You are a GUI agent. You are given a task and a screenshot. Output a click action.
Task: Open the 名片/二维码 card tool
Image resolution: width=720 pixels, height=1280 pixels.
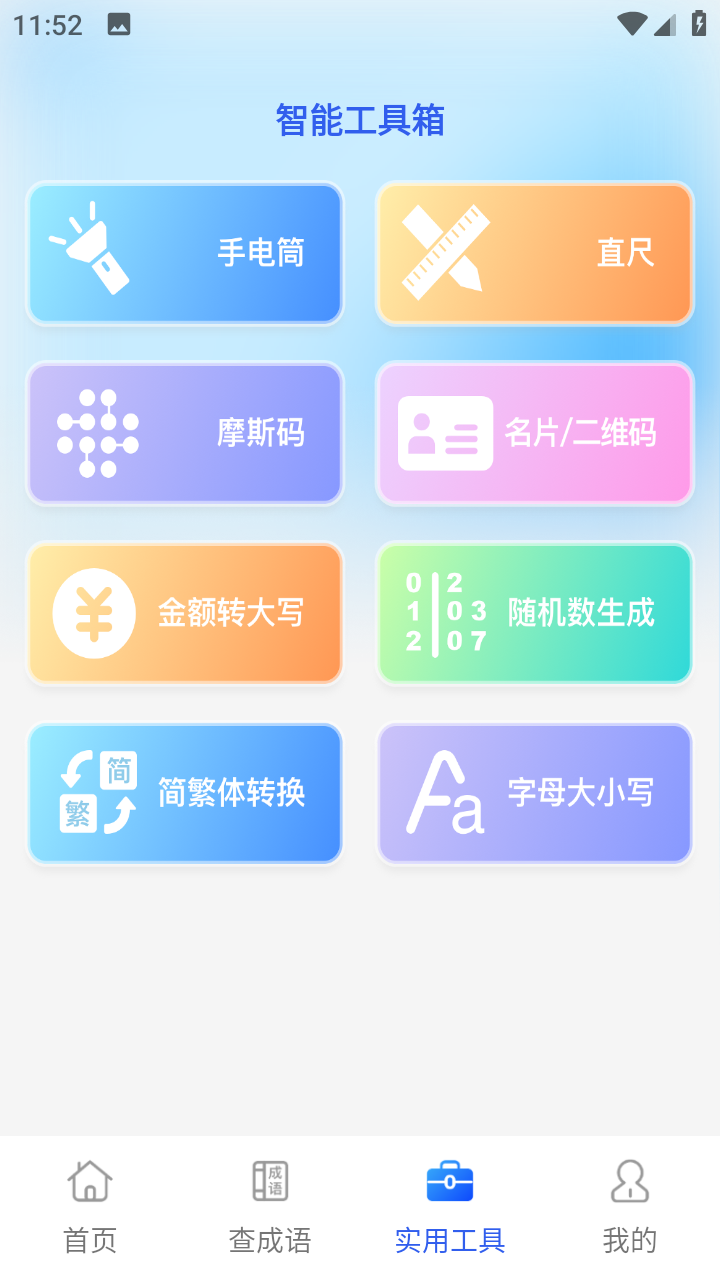[x=535, y=433]
